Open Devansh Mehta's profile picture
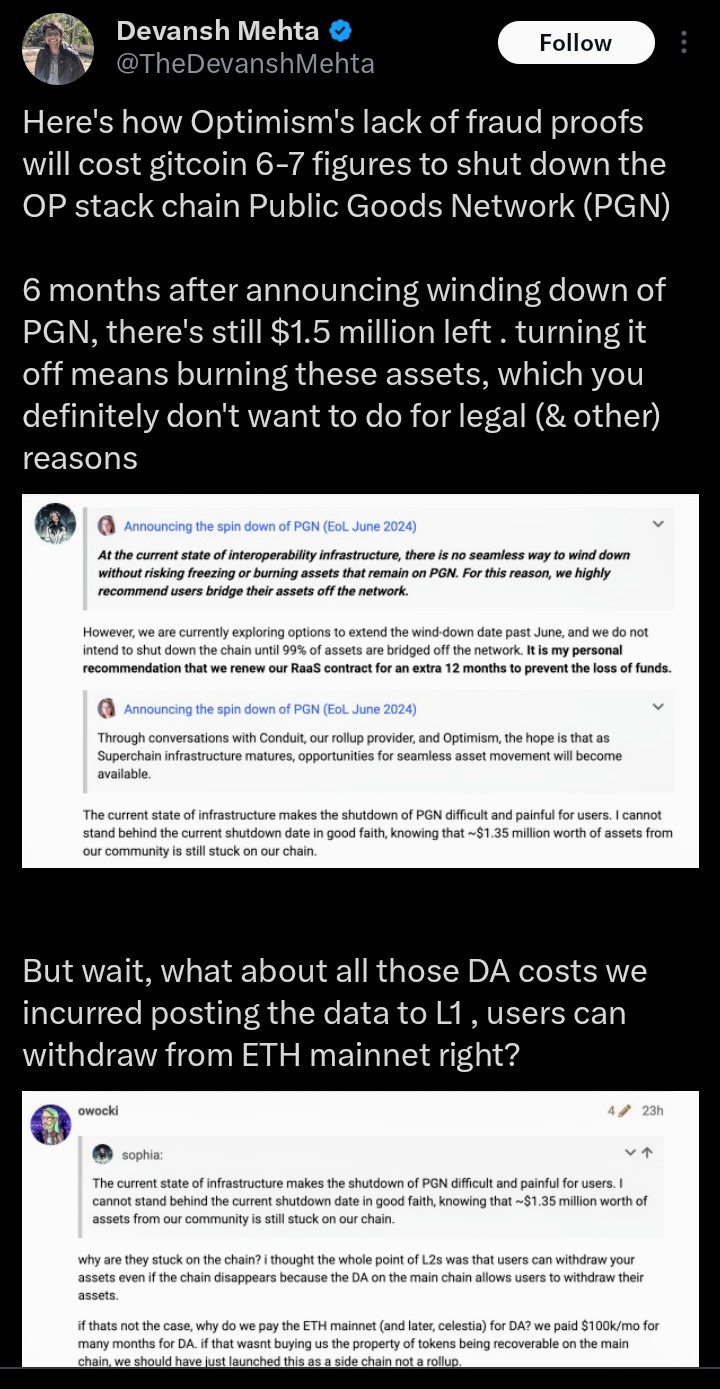The width and height of the screenshot is (720, 1389). [x=57, y=49]
